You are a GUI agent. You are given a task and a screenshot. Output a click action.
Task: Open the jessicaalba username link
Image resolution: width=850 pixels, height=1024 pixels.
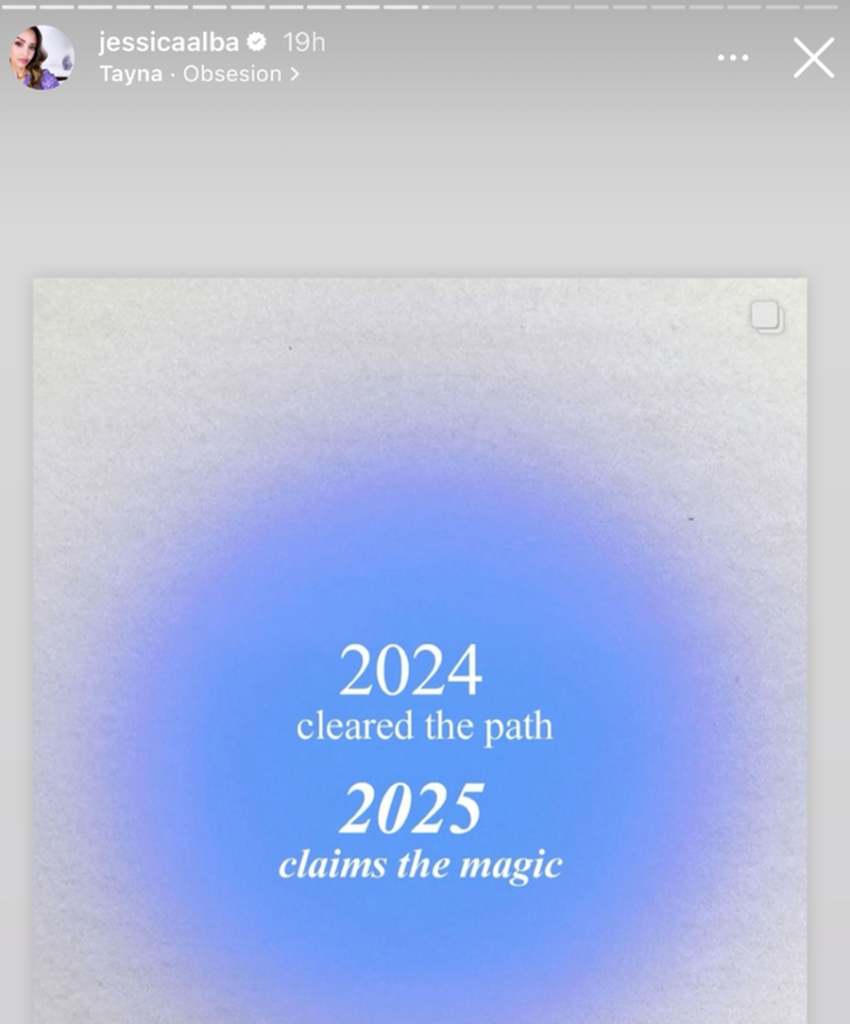169,43
